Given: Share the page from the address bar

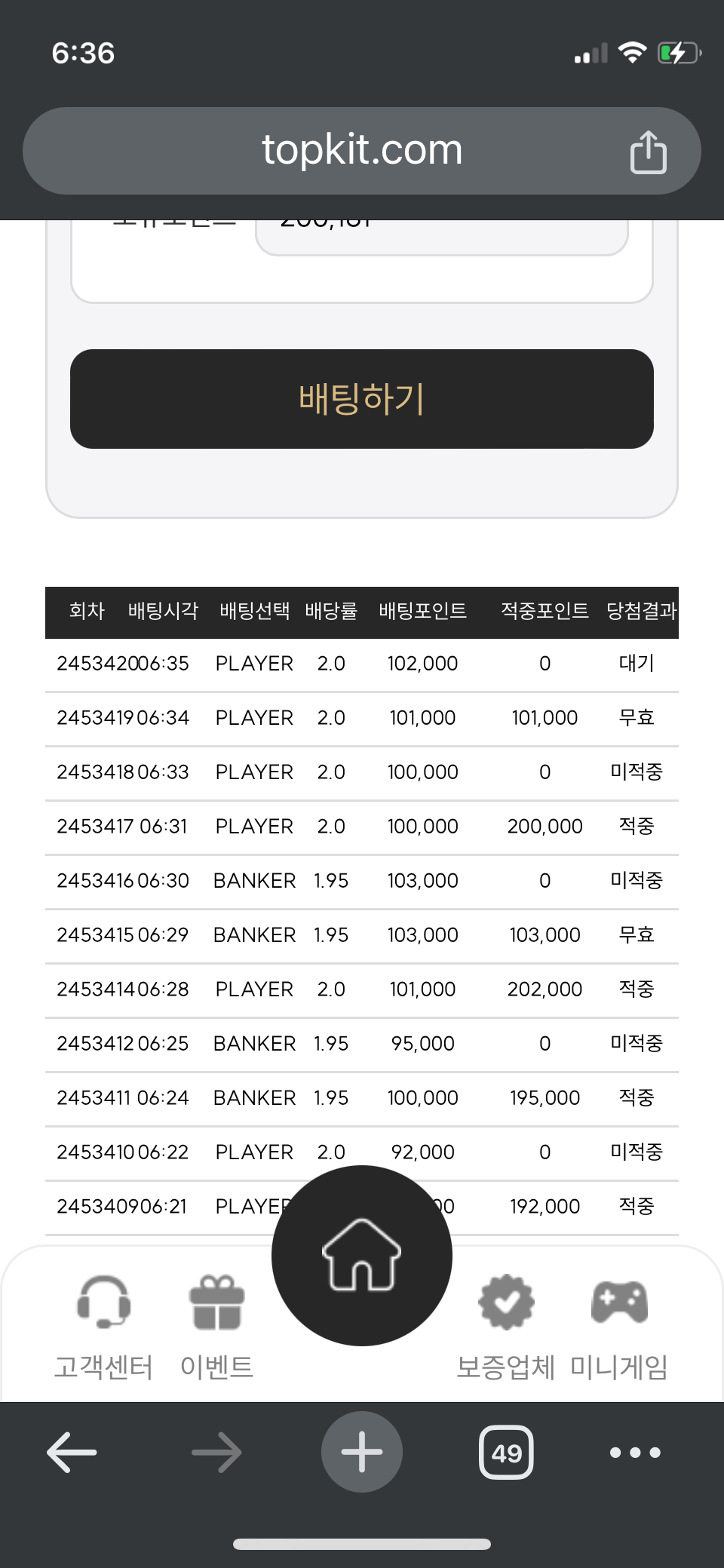Looking at the screenshot, I should pos(648,152).
